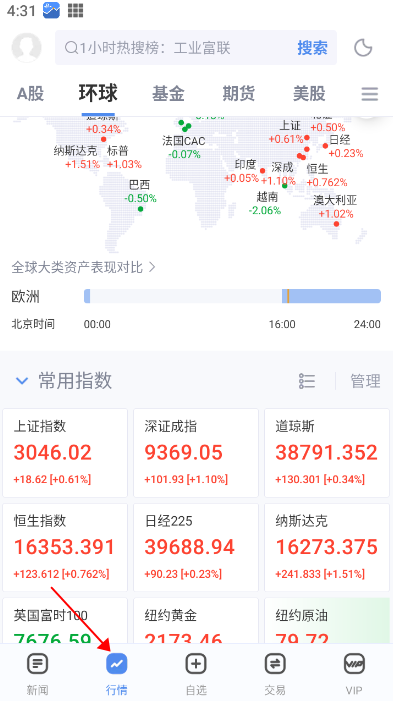Screen dimensions: 393x701
Task: Open the 上证指数 card
Action: [x=65, y=453]
